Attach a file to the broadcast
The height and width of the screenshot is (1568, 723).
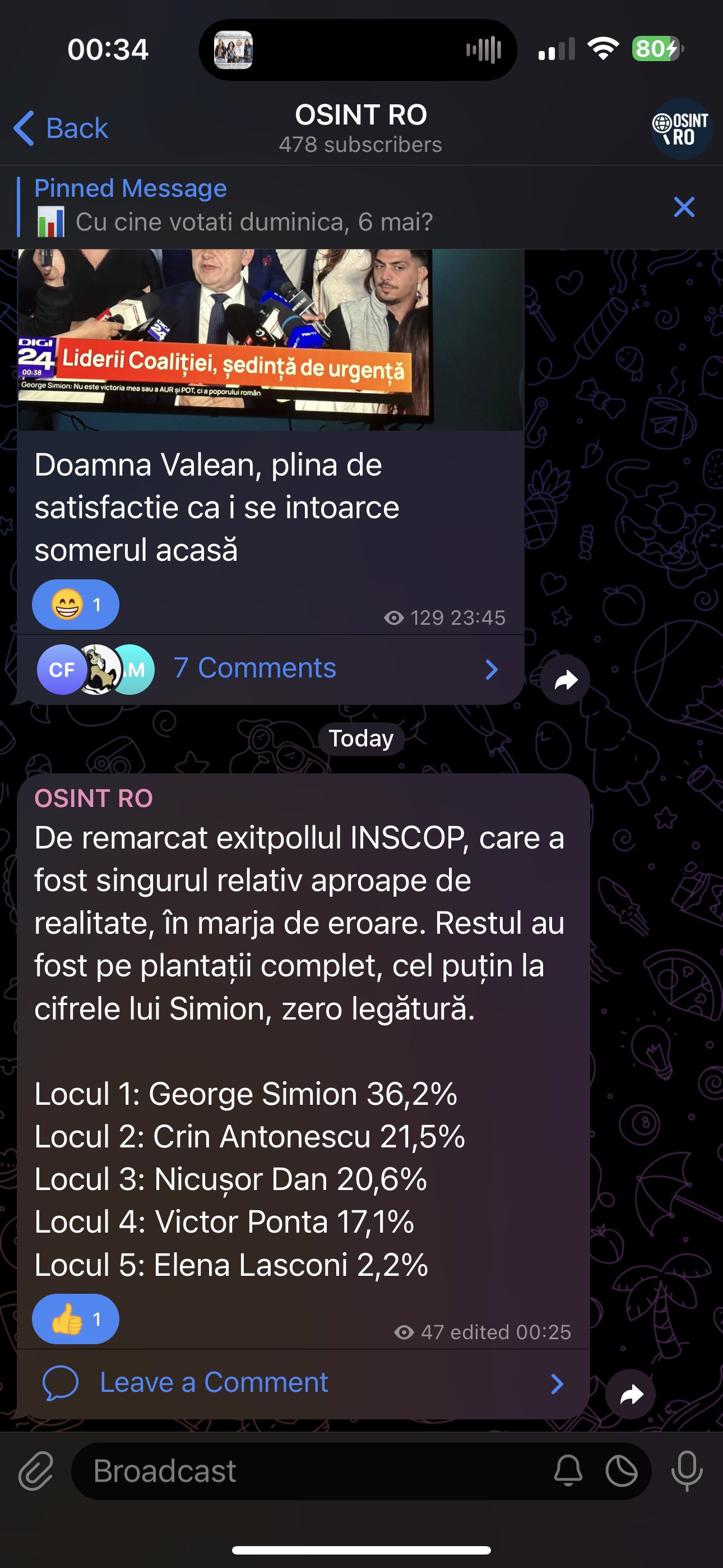pos(36,1472)
